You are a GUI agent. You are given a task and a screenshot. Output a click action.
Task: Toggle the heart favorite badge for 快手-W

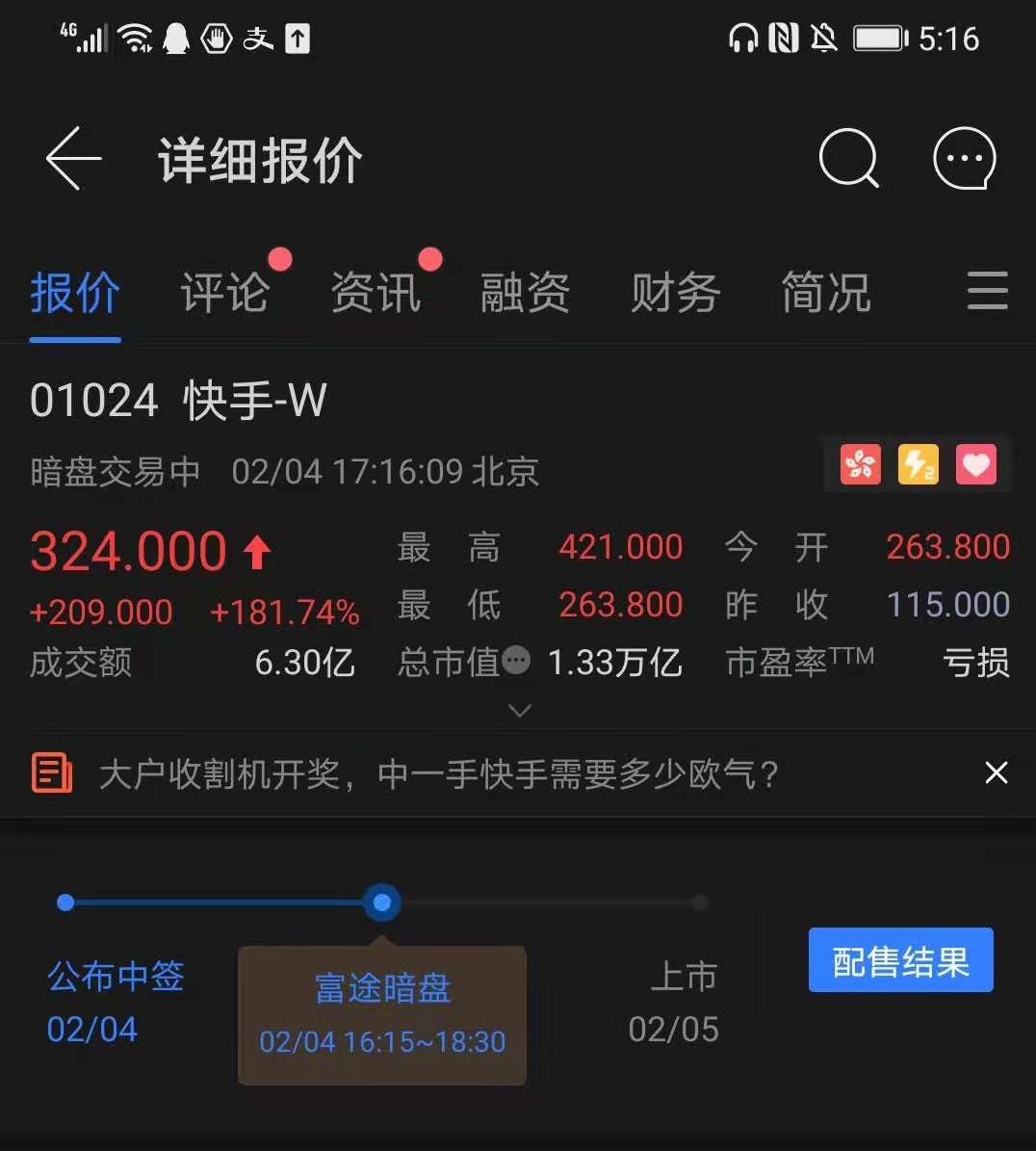(x=975, y=463)
